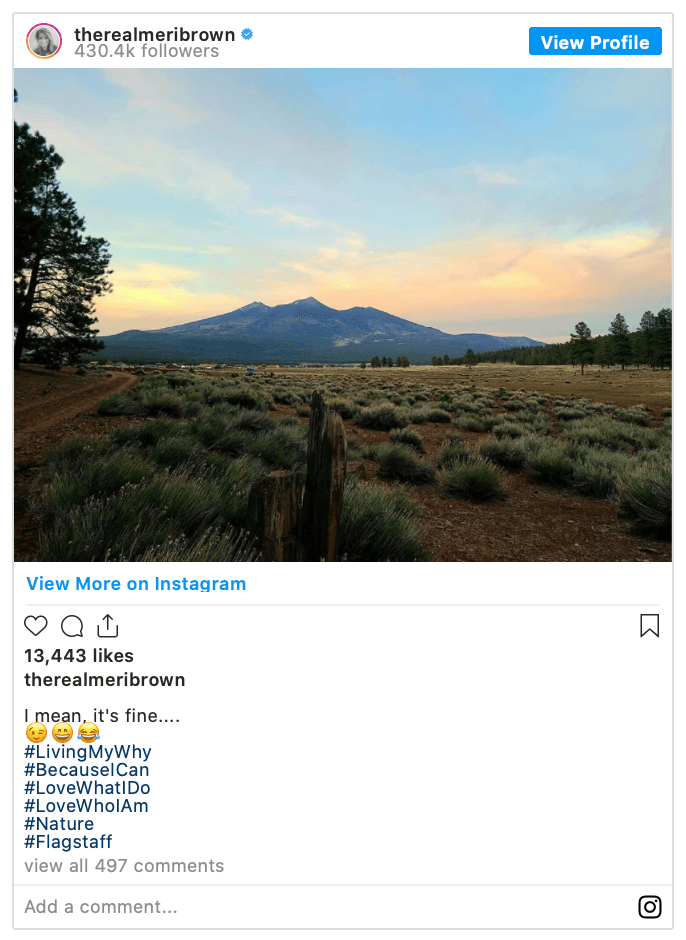The image size is (686, 940).
Task: Open the mountain sunset photo
Action: coord(343,315)
